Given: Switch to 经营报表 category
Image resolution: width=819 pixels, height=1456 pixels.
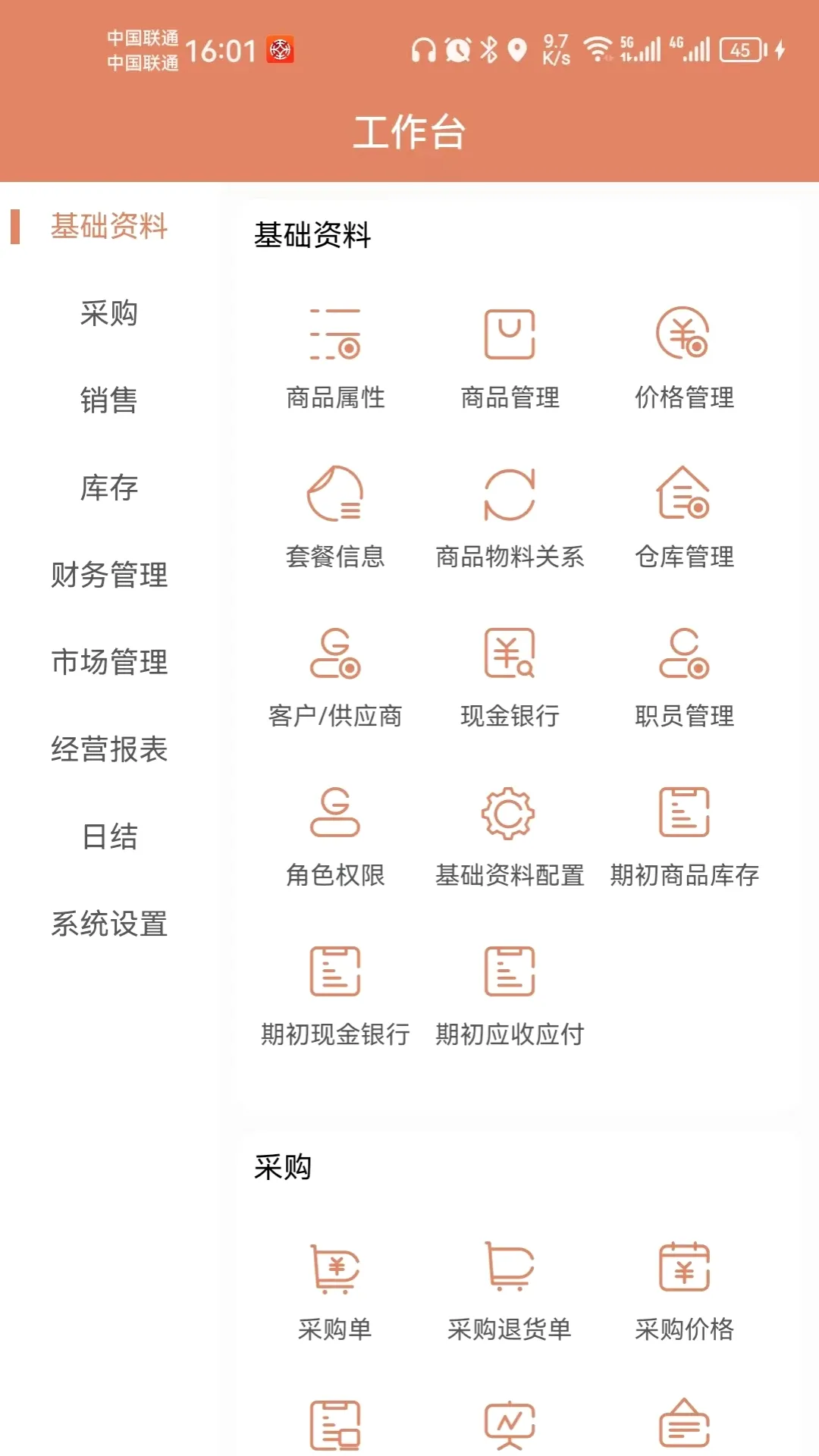Looking at the screenshot, I should pyautogui.click(x=109, y=749).
